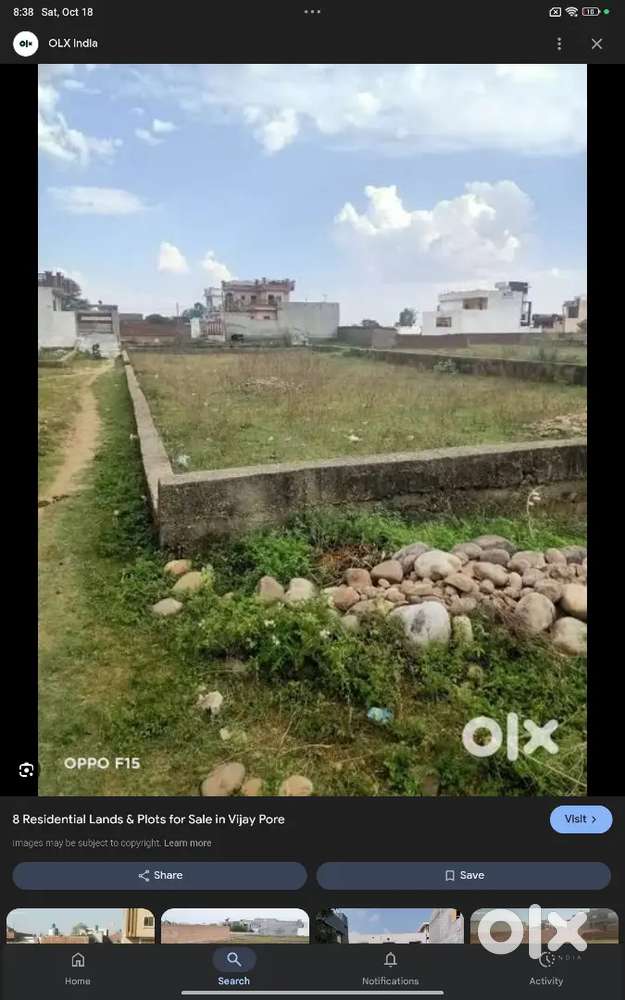
Task: Search this image with Lens icon
Action: click(x=26, y=770)
